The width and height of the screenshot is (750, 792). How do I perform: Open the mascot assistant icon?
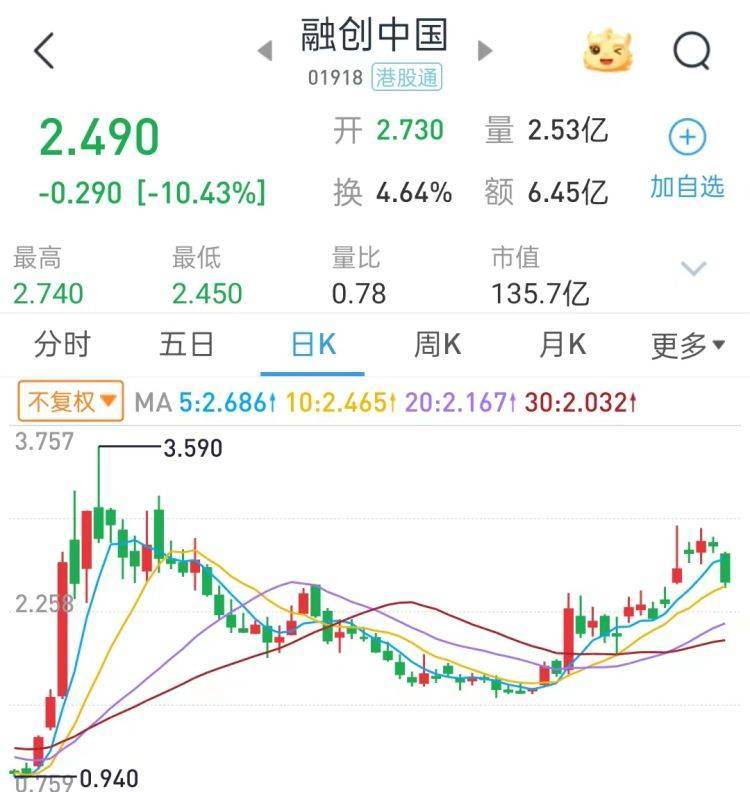608,50
